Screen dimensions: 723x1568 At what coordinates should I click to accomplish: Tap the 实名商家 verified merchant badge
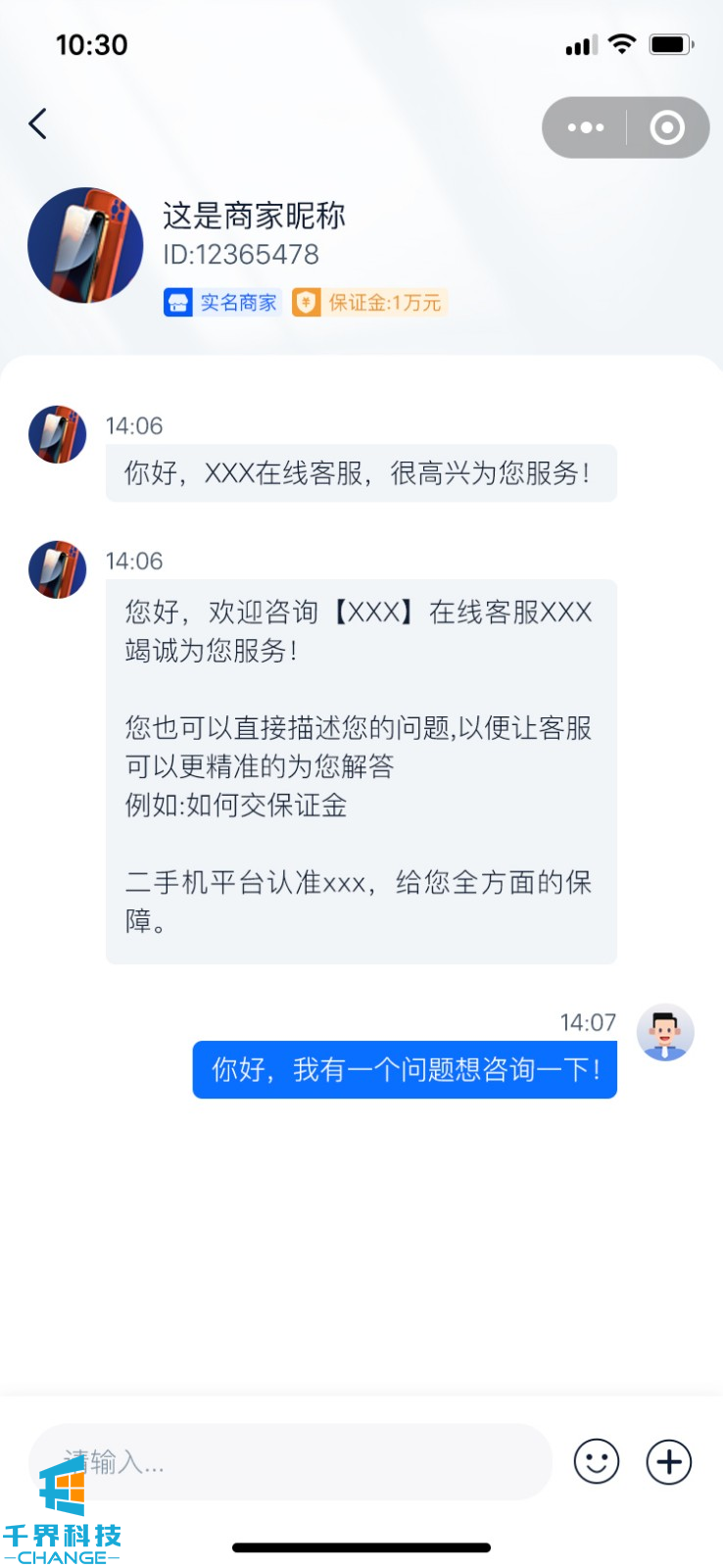(x=222, y=303)
